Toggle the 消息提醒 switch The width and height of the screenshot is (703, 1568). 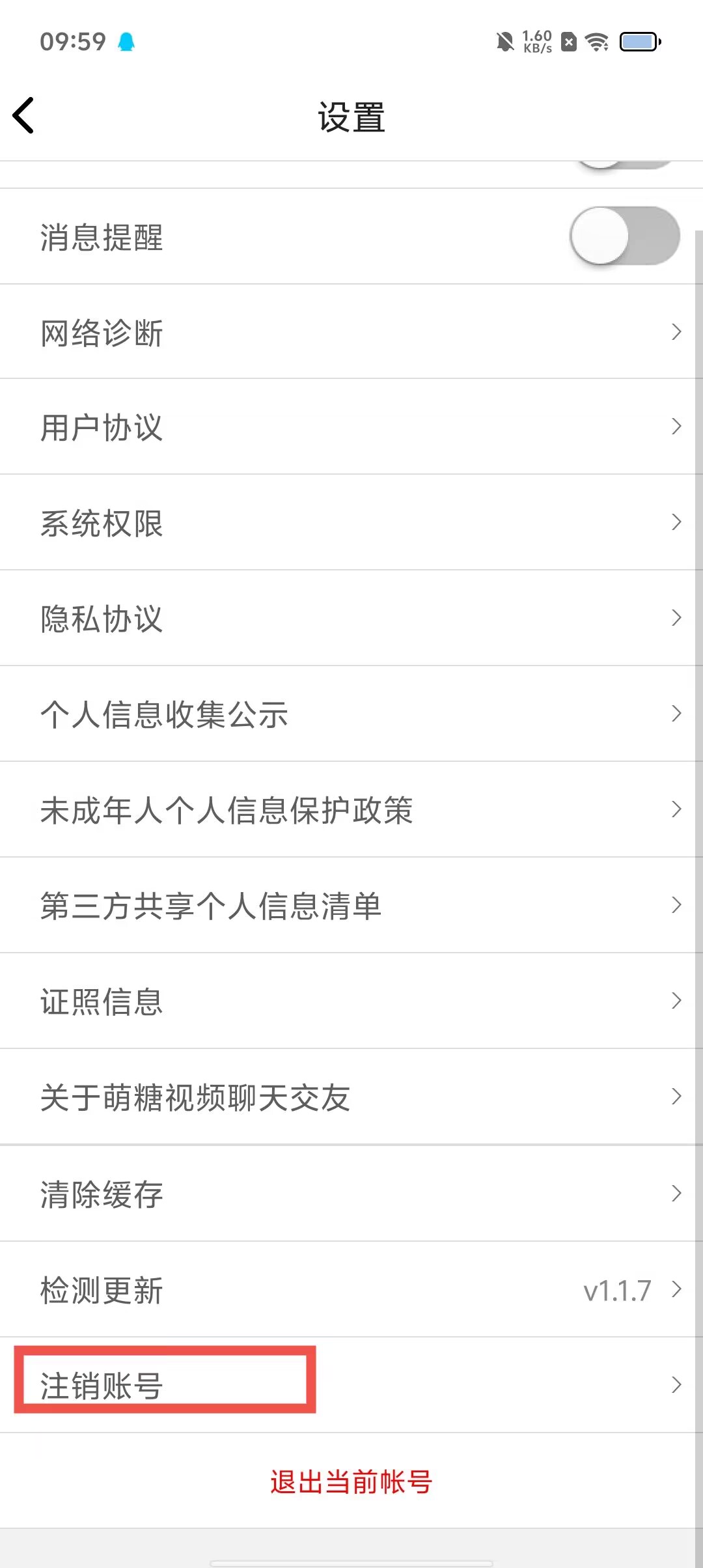point(624,236)
